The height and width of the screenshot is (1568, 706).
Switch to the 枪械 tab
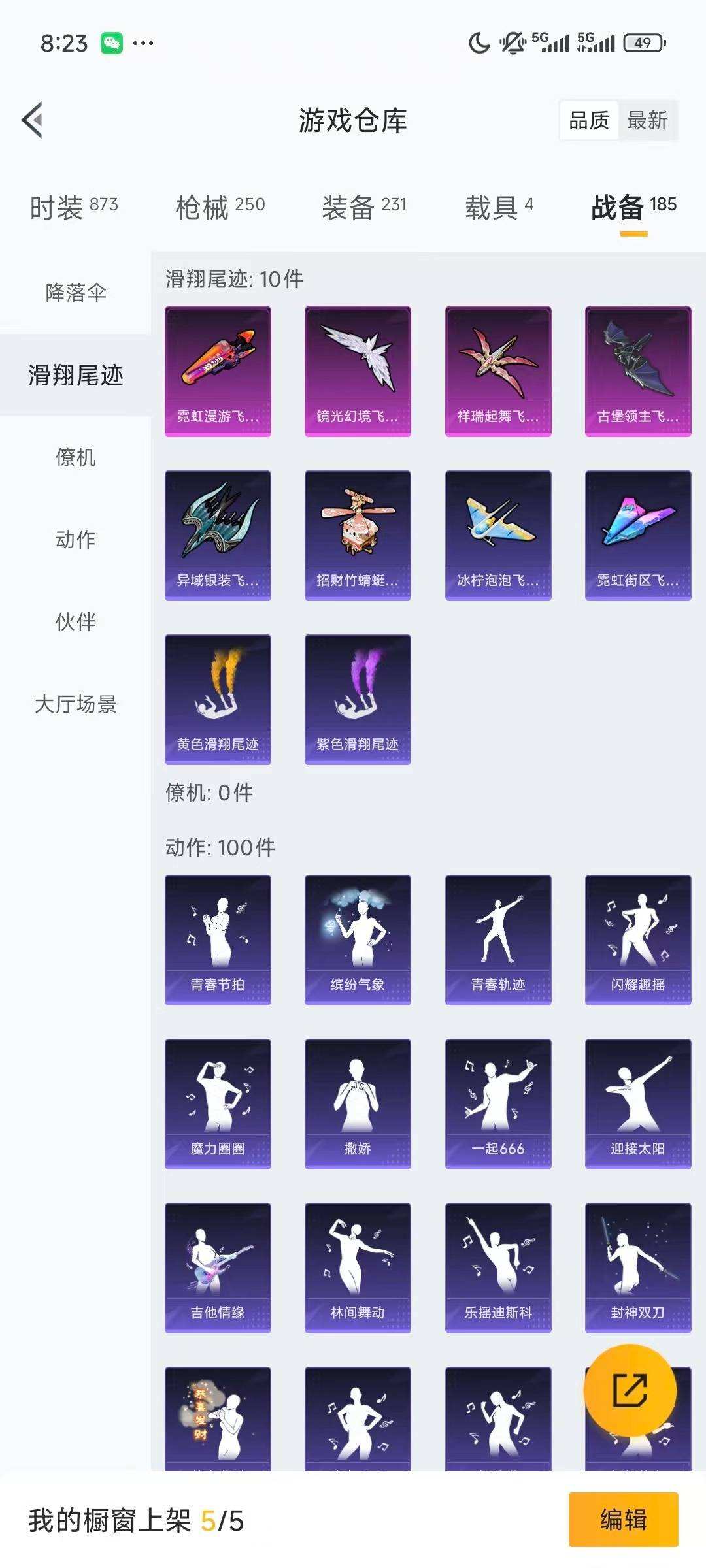point(220,207)
